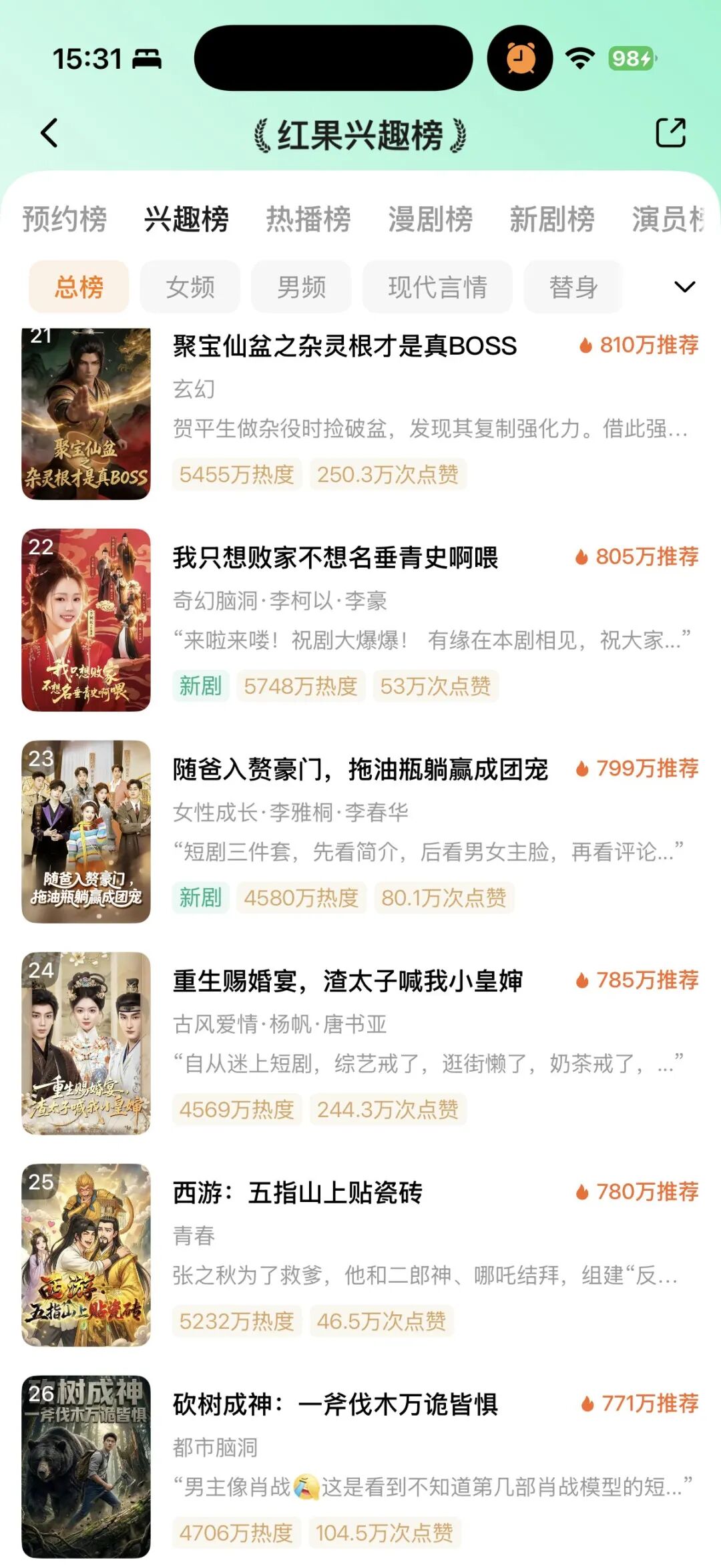Tap the 新剧 badge on rank 22
Viewport: 721px width, 1568px height.
[x=200, y=685]
